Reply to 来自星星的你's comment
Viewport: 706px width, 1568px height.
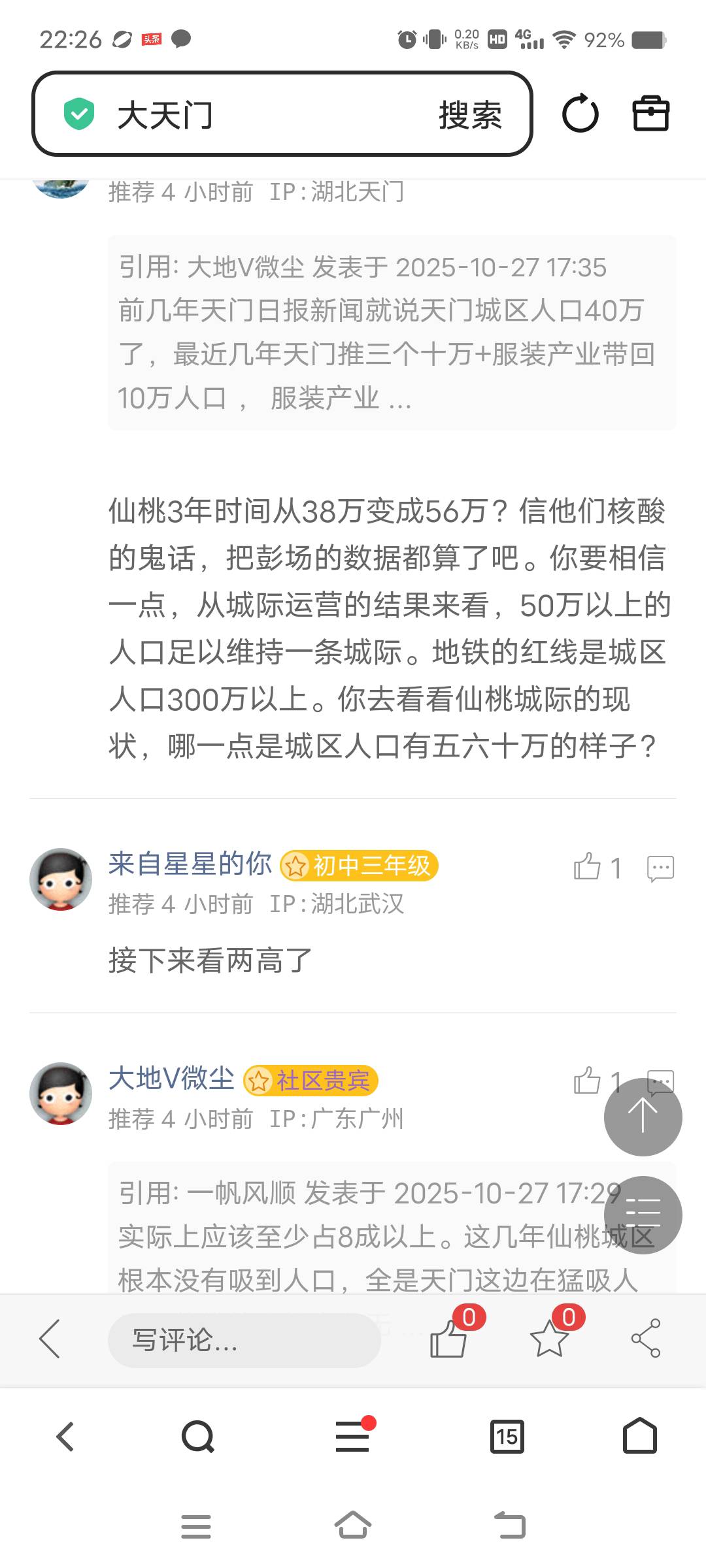[660, 868]
